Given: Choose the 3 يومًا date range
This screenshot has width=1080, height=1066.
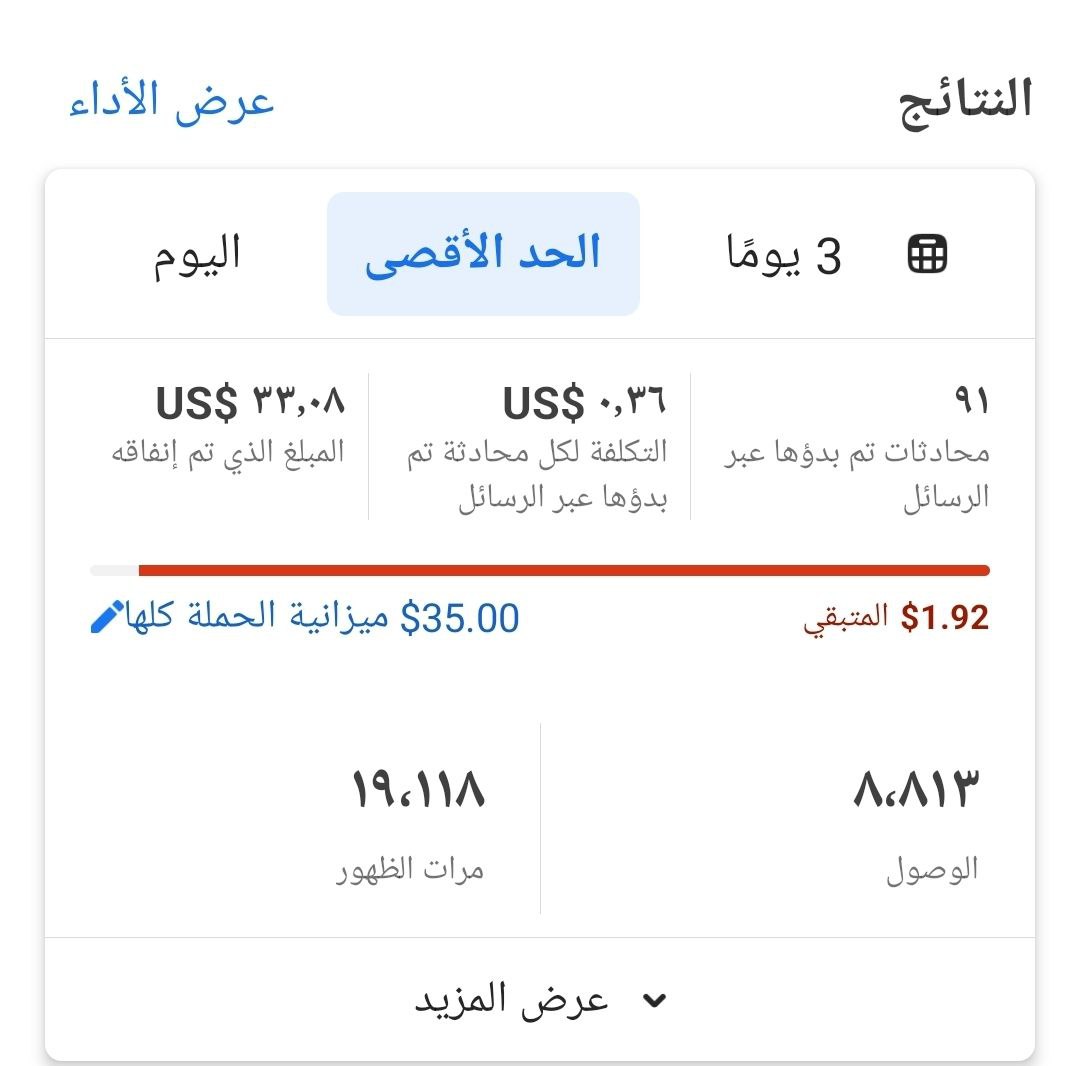Looking at the screenshot, I should (x=785, y=256).
